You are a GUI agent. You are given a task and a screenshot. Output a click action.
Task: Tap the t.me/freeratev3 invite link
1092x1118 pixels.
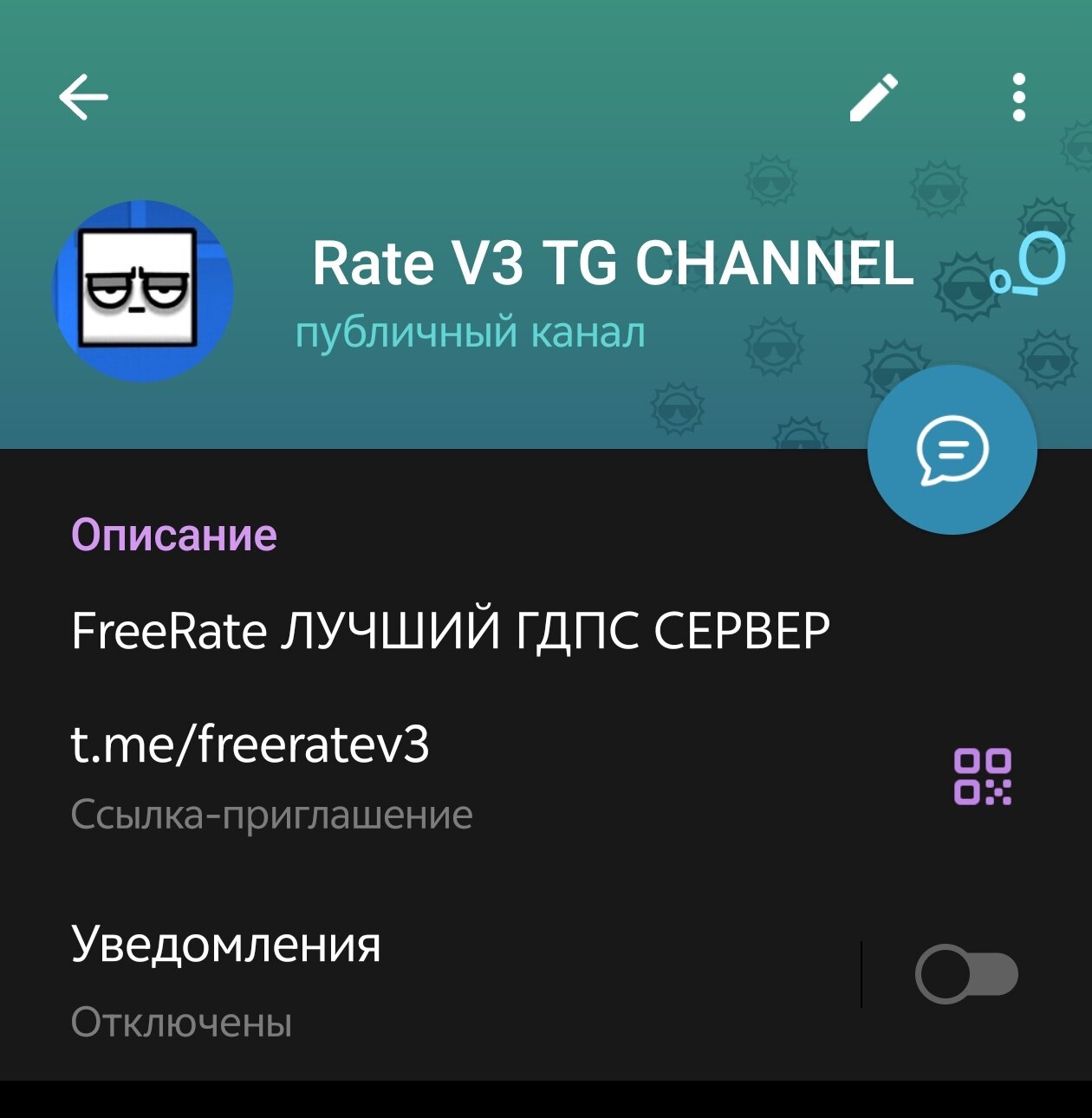pos(250,745)
